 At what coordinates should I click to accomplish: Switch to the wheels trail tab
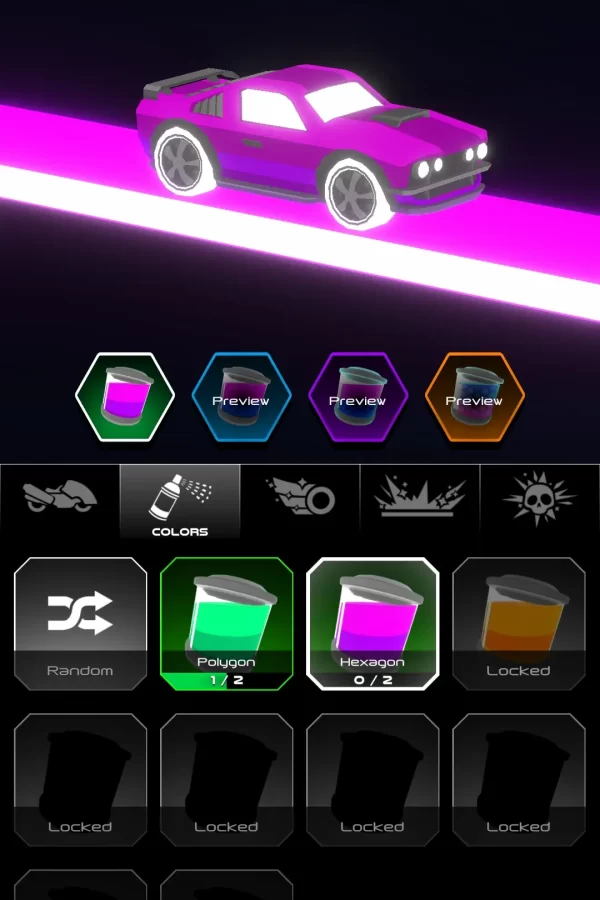300,497
